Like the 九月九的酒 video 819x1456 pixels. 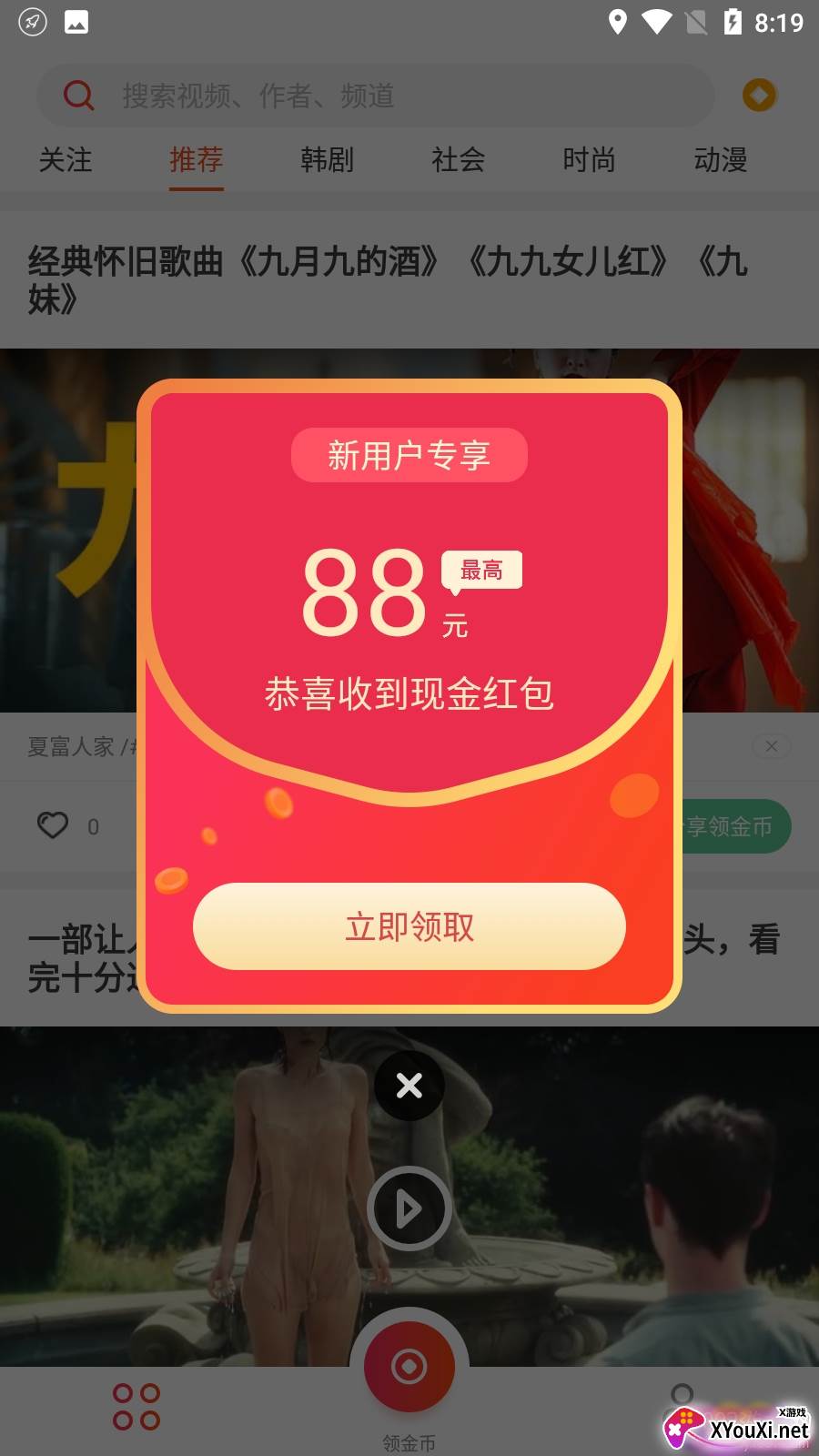(x=53, y=825)
